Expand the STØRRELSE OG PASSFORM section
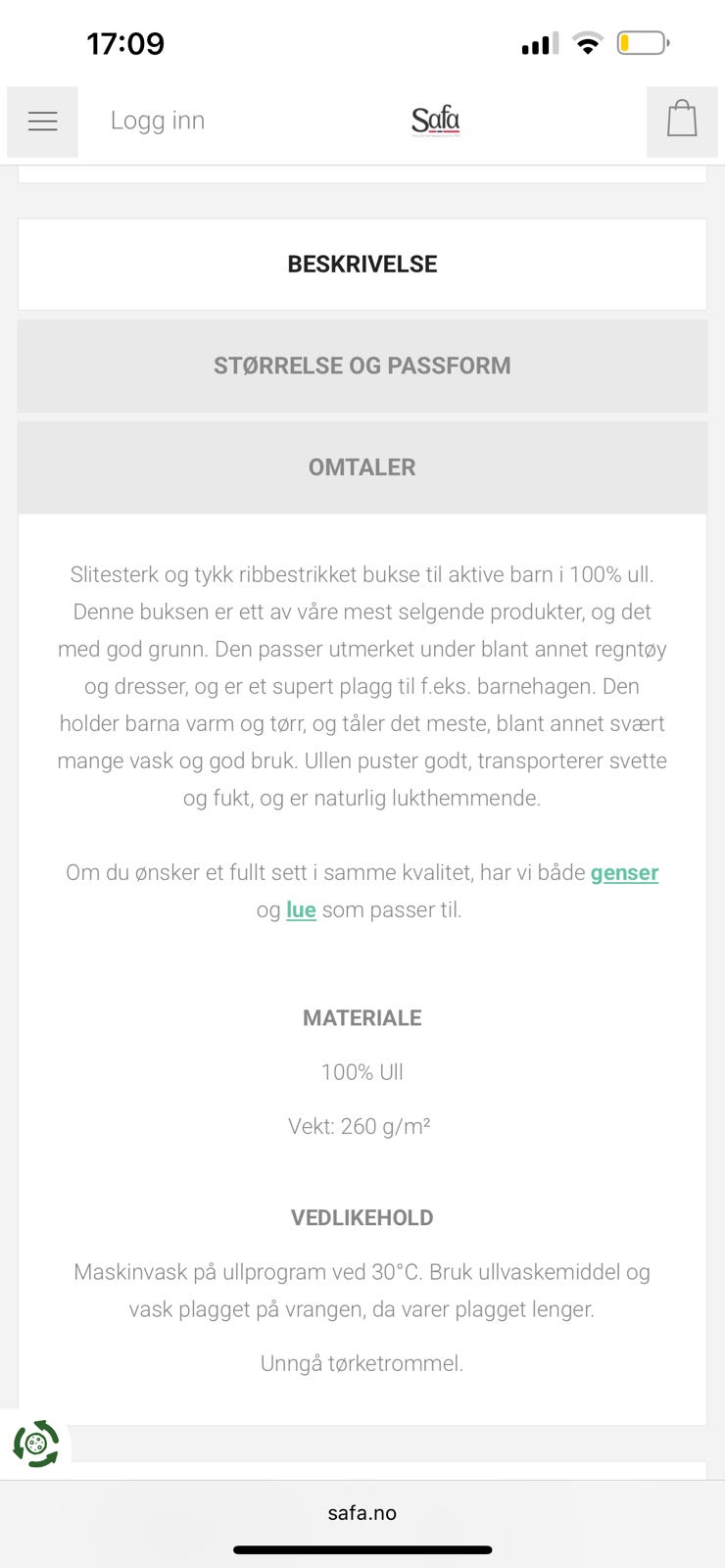Image resolution: width=725 pixels, height=1568 pixels. click(362, 366)
